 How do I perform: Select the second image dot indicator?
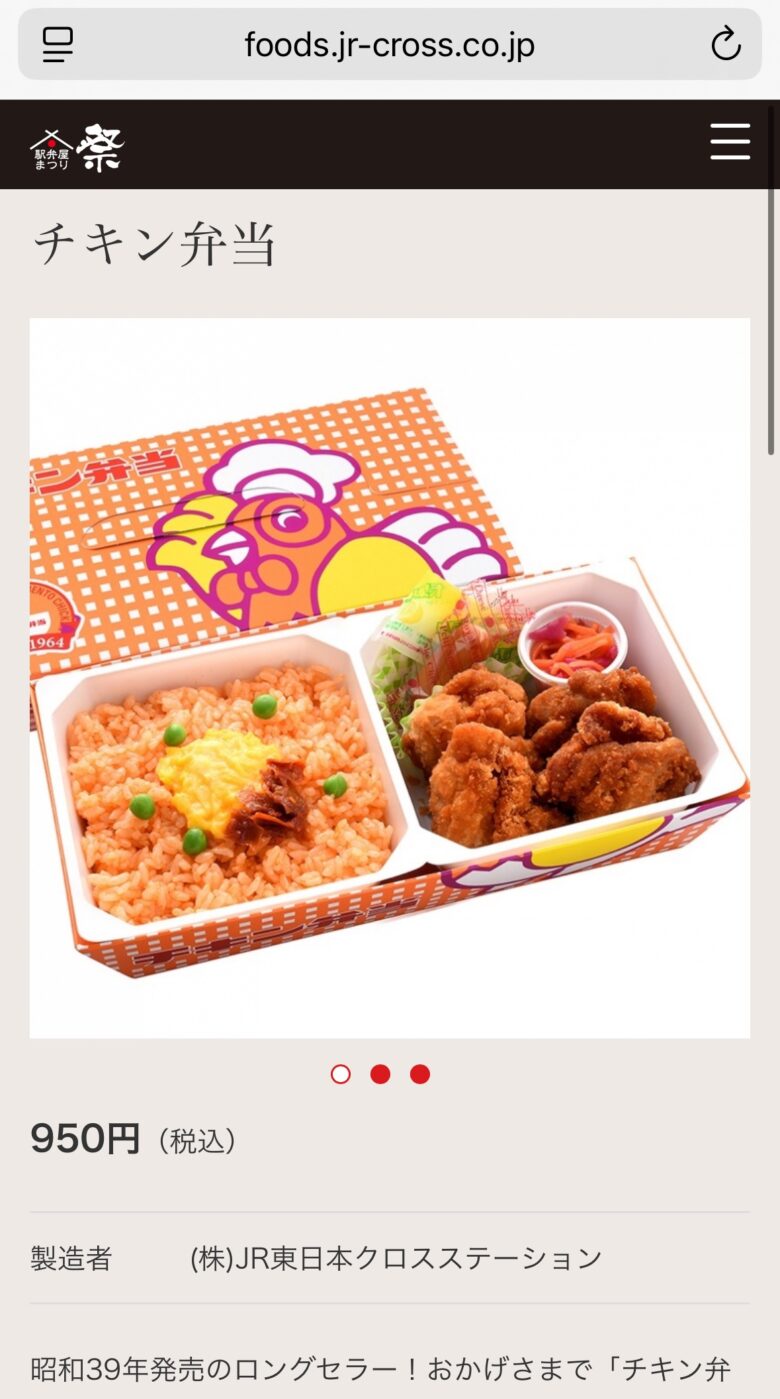(380, 1074)
